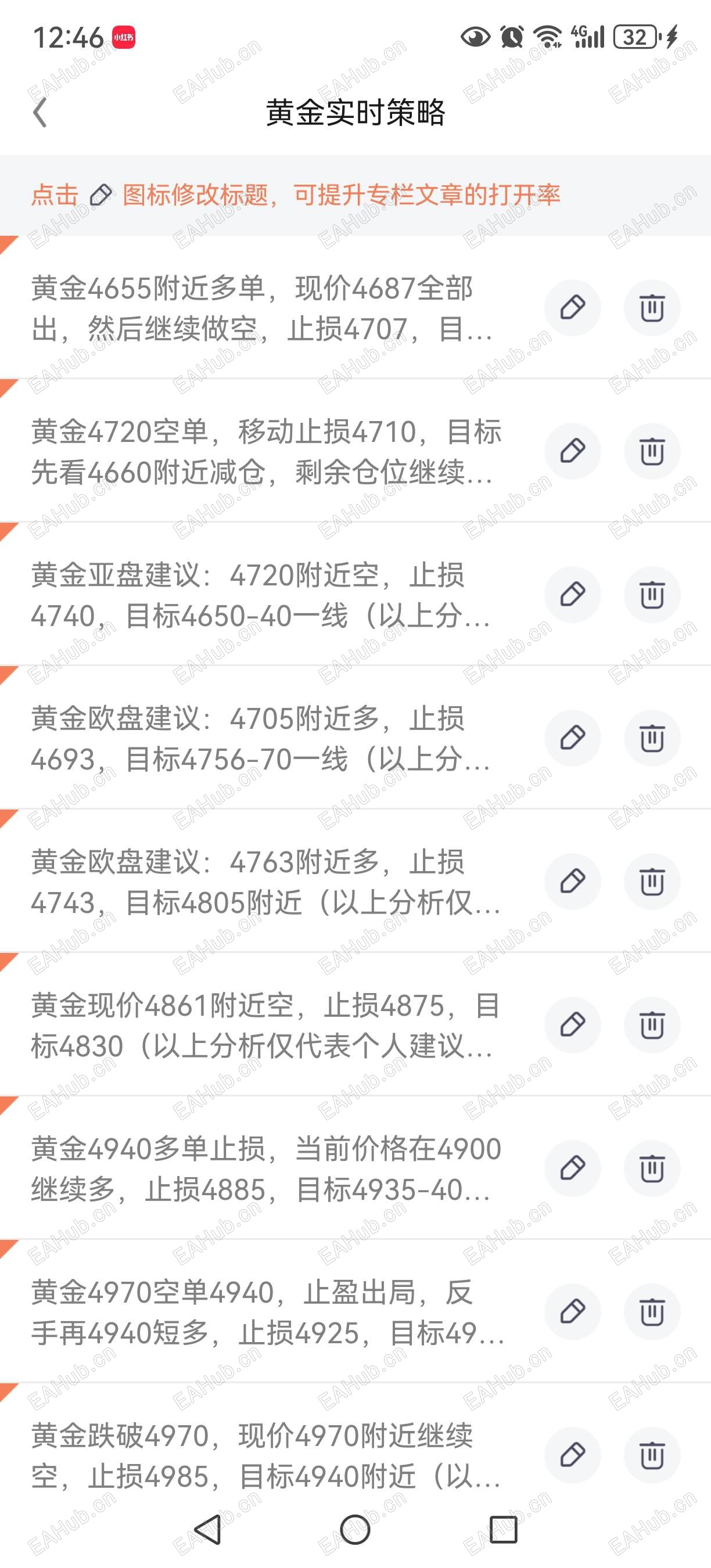Viewport: 711px width, 1568px height.
Task: Delete the 黄金亚盘建议 entry
Action: point(652,595)
